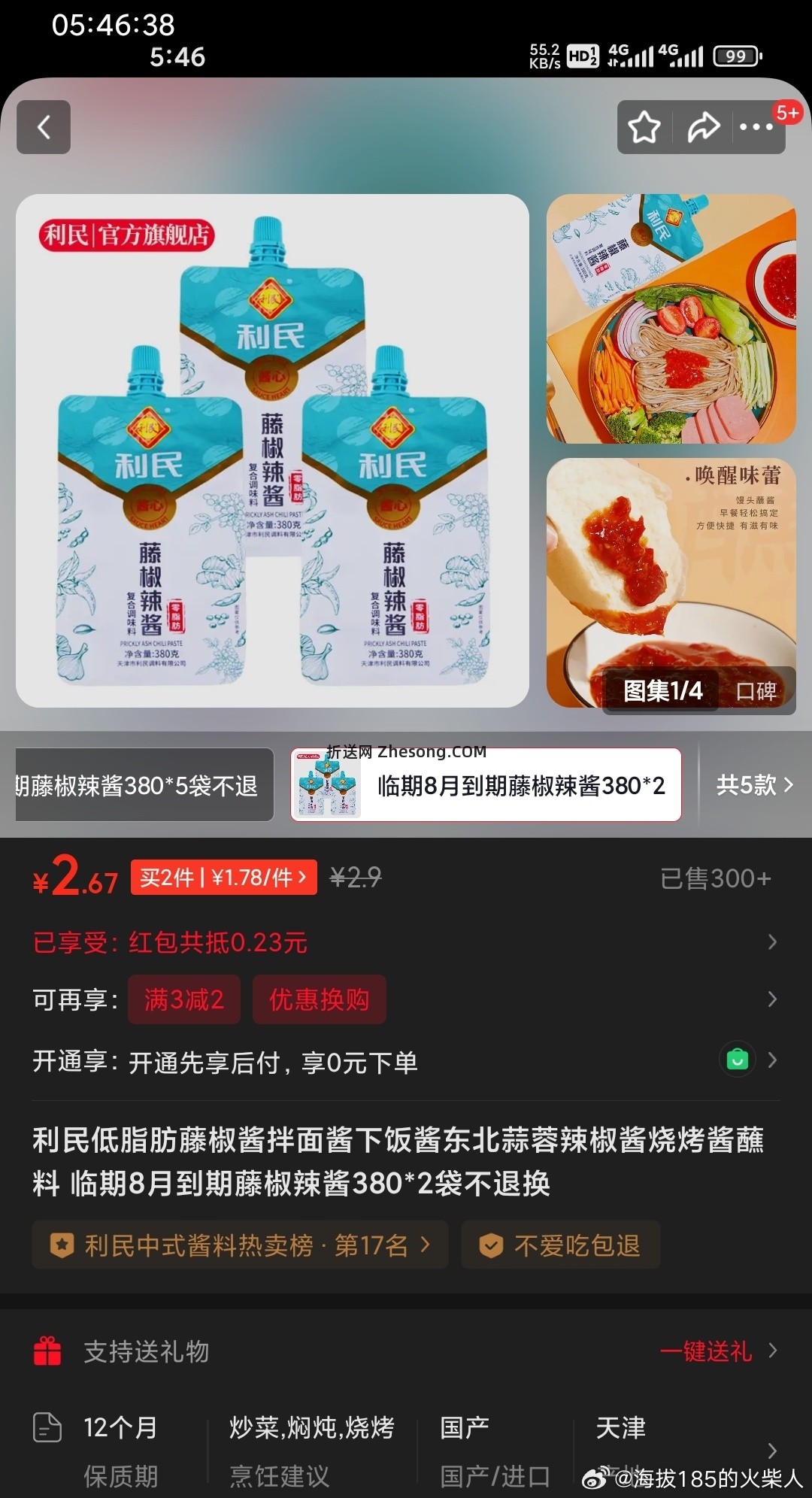Image resolution: width=812 pixels, height=1498 pixels.
Task: Select the 临期8月到期藤椒辣酱380*2 variant
Action: pyautogui.click(x=485, y=786)
